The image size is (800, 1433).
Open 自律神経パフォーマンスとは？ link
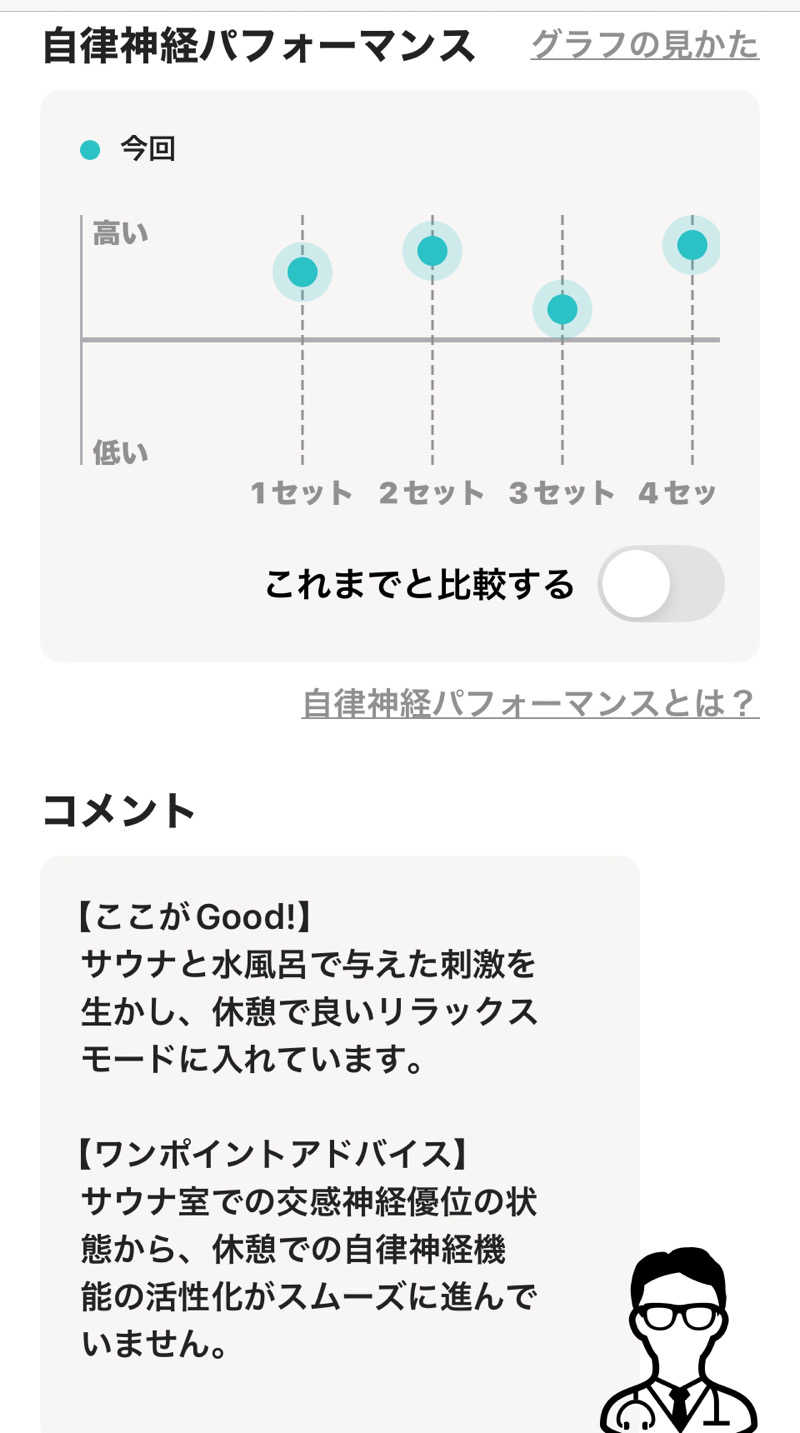tap(530, 703)
